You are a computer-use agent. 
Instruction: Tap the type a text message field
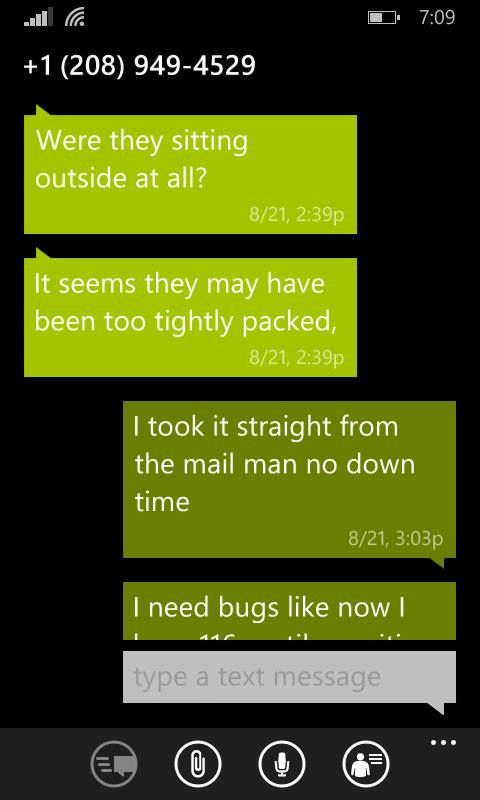(289, 677)
